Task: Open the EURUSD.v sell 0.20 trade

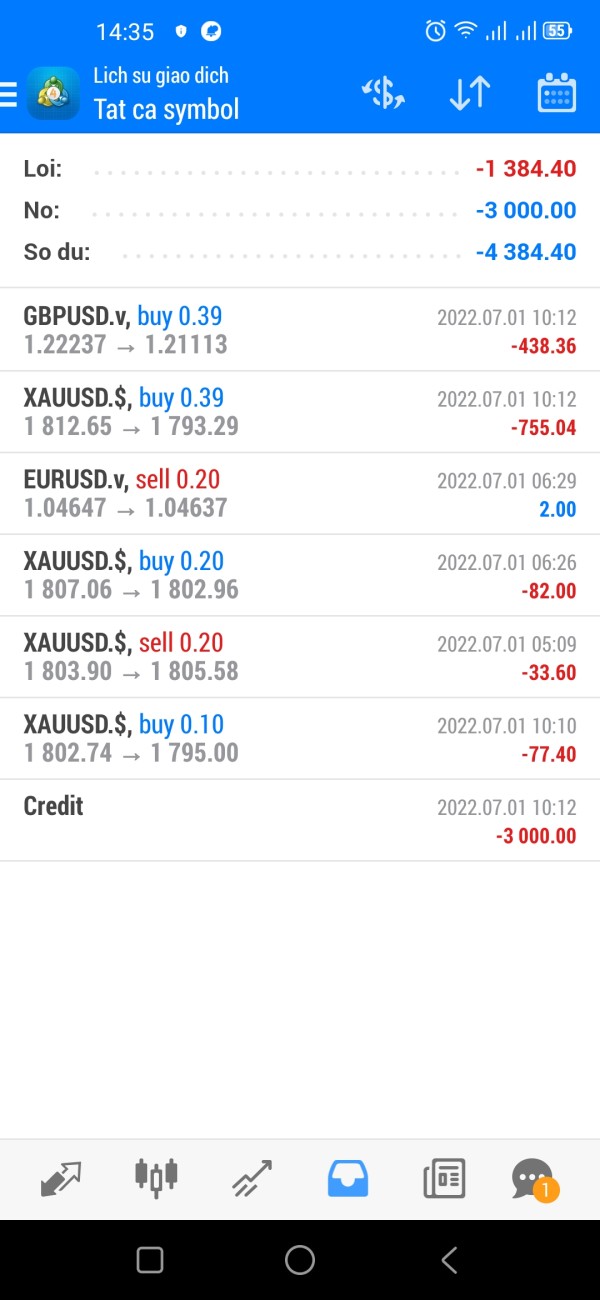Action: tap(300, 494)
